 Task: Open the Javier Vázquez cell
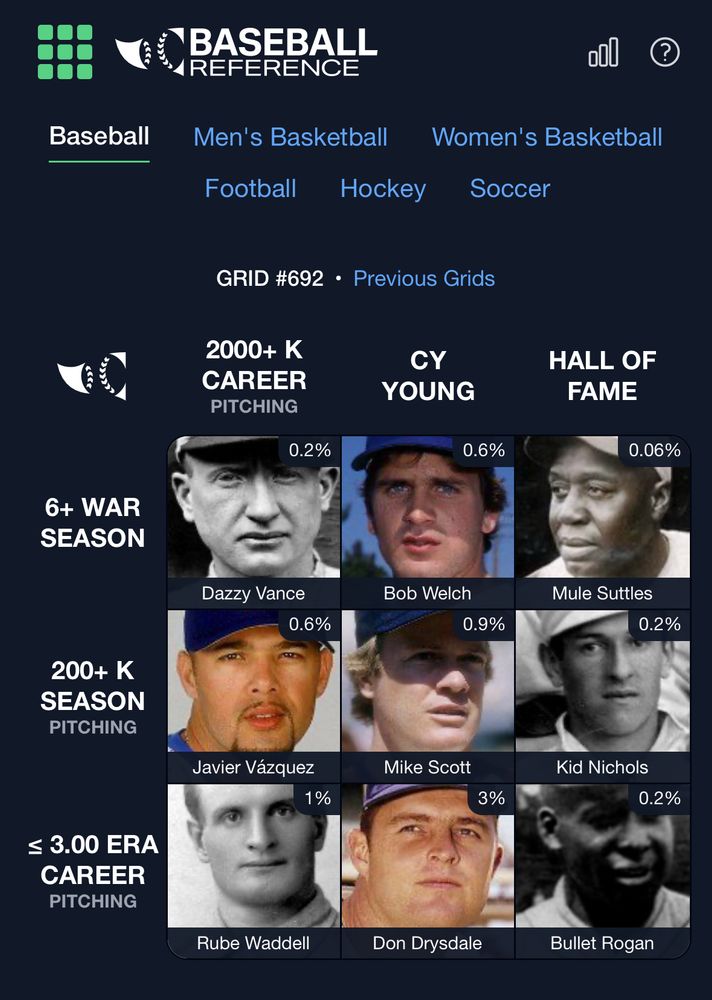click(x=254, y=696)
